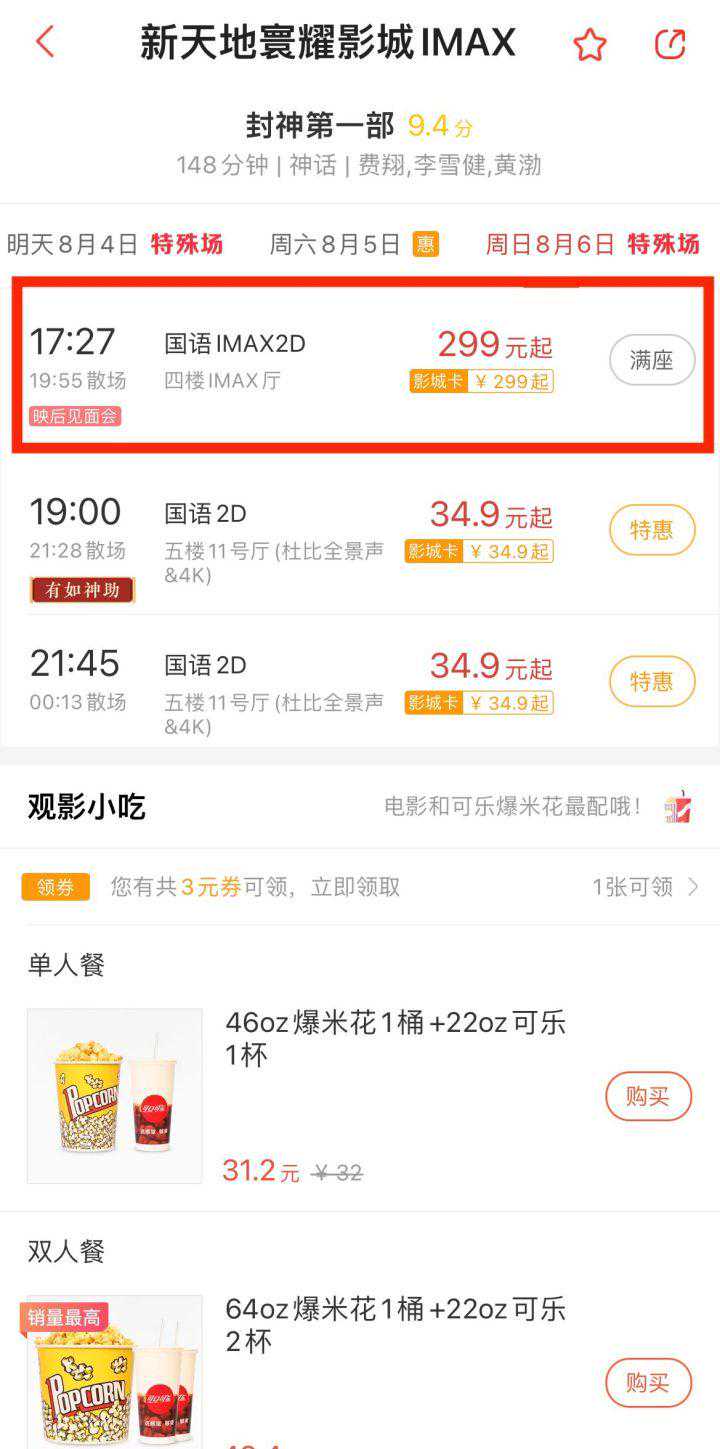Open the 单人餐 popcorn combo image
This screenshot has height=1449, width=720.
[115, 1096]
